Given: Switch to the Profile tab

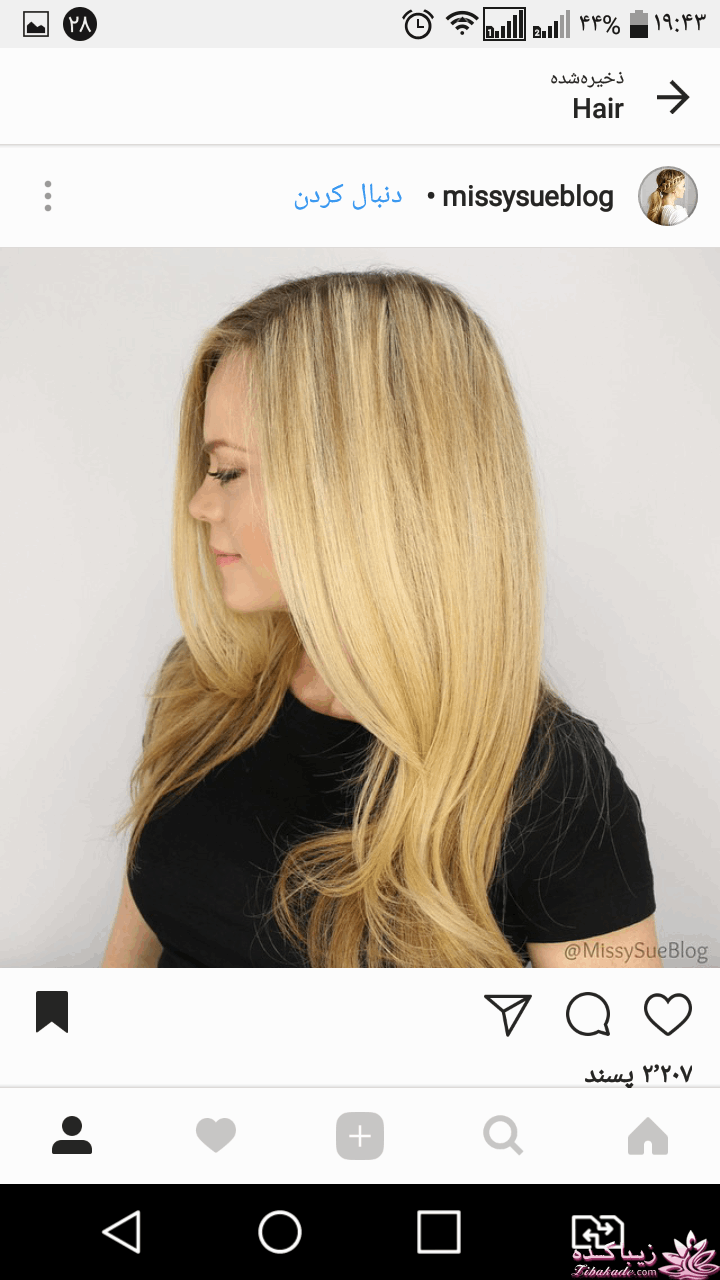Looking at the screenshot, I should tap(72, 1136).
